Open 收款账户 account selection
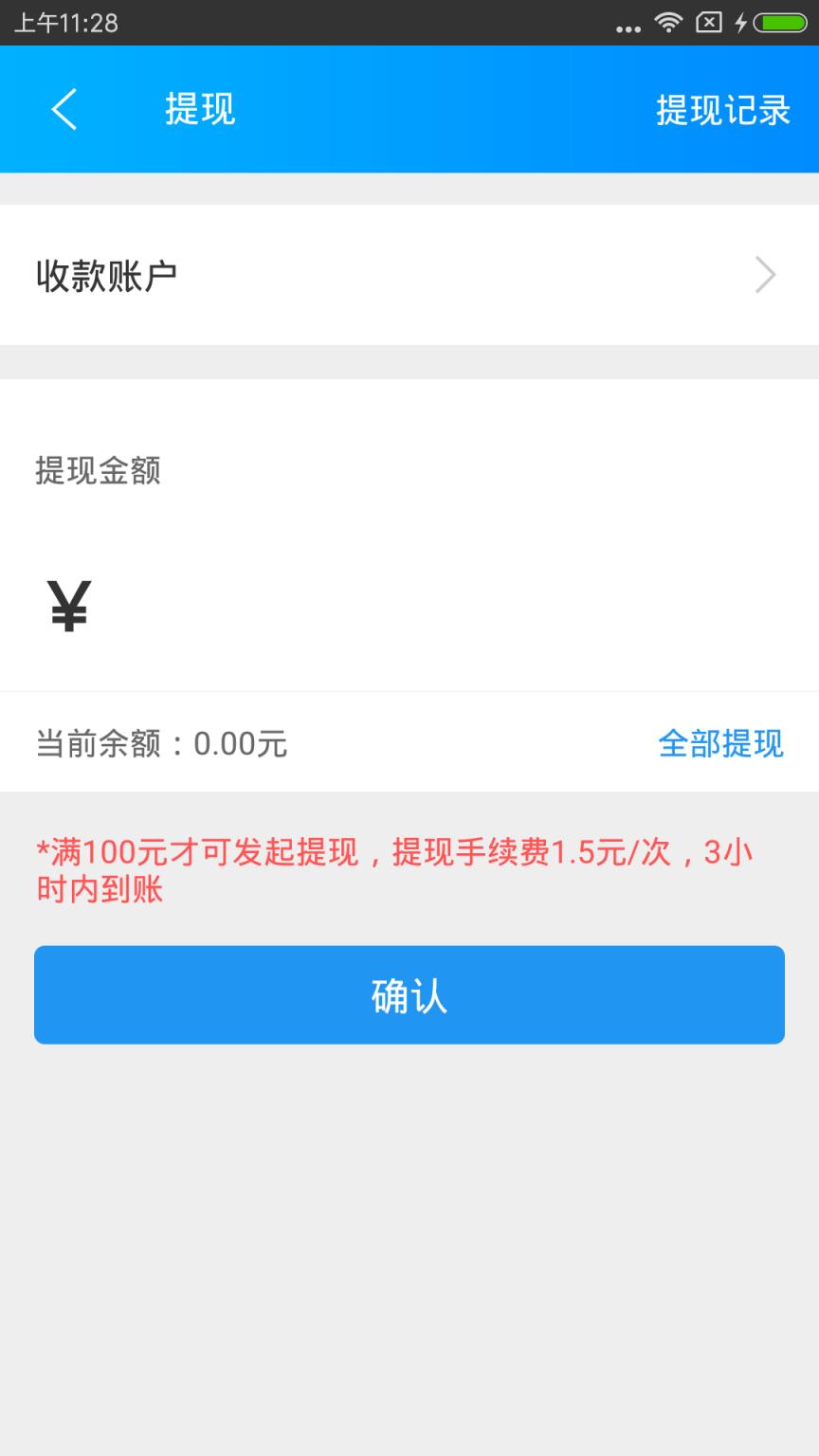Viewport: 819px width, 1456px height. tap(408, 275)
